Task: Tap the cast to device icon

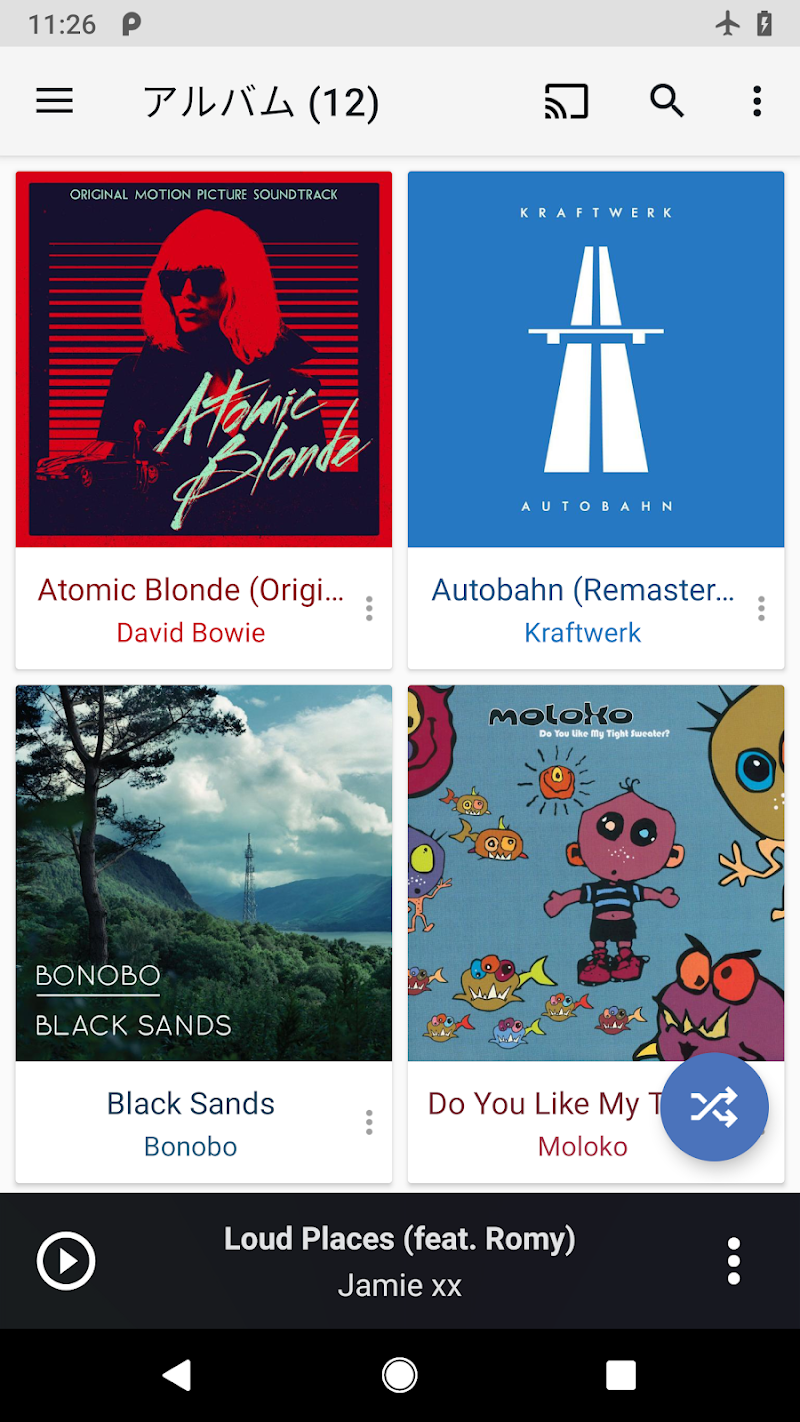Action: click(x=566, y=101)
